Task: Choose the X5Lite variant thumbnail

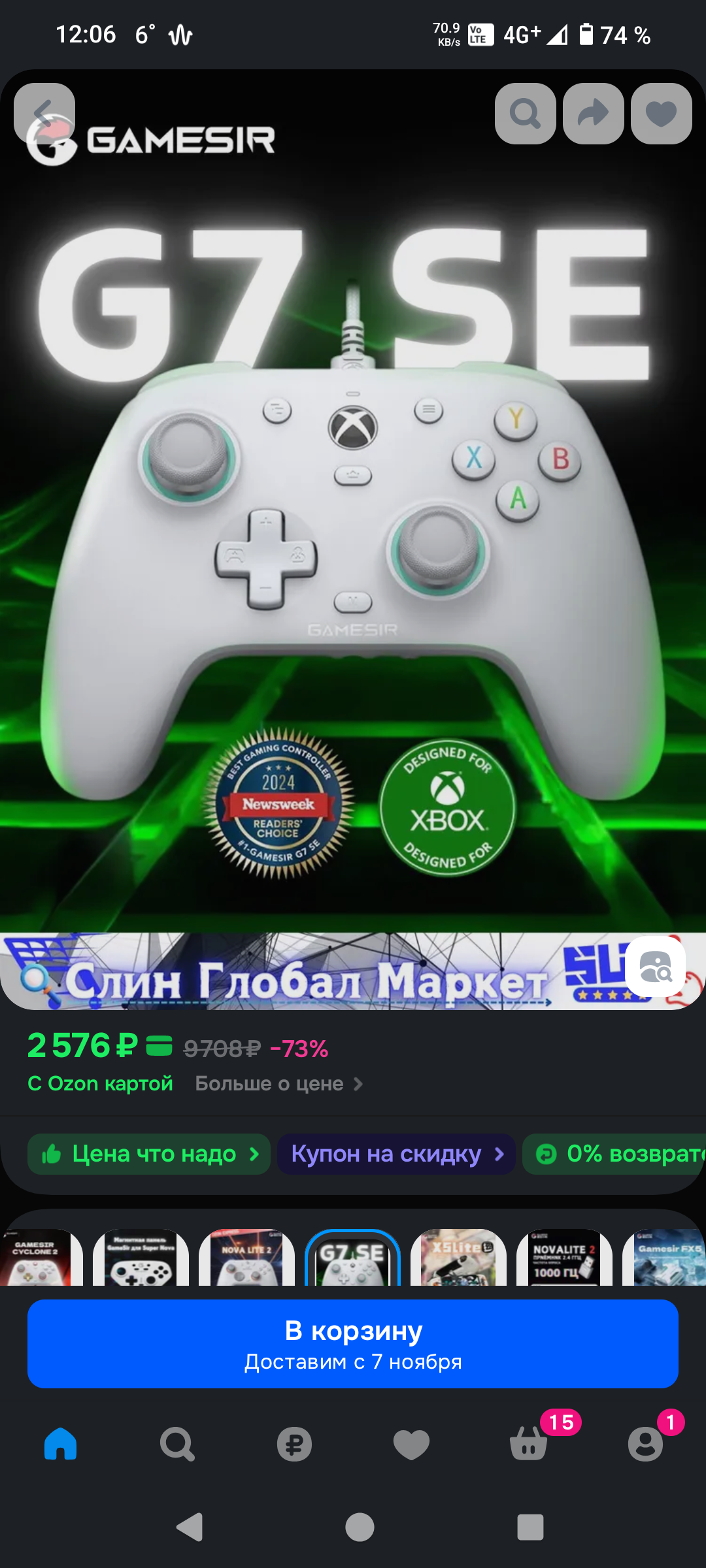Action: [x=458, y=1258]
